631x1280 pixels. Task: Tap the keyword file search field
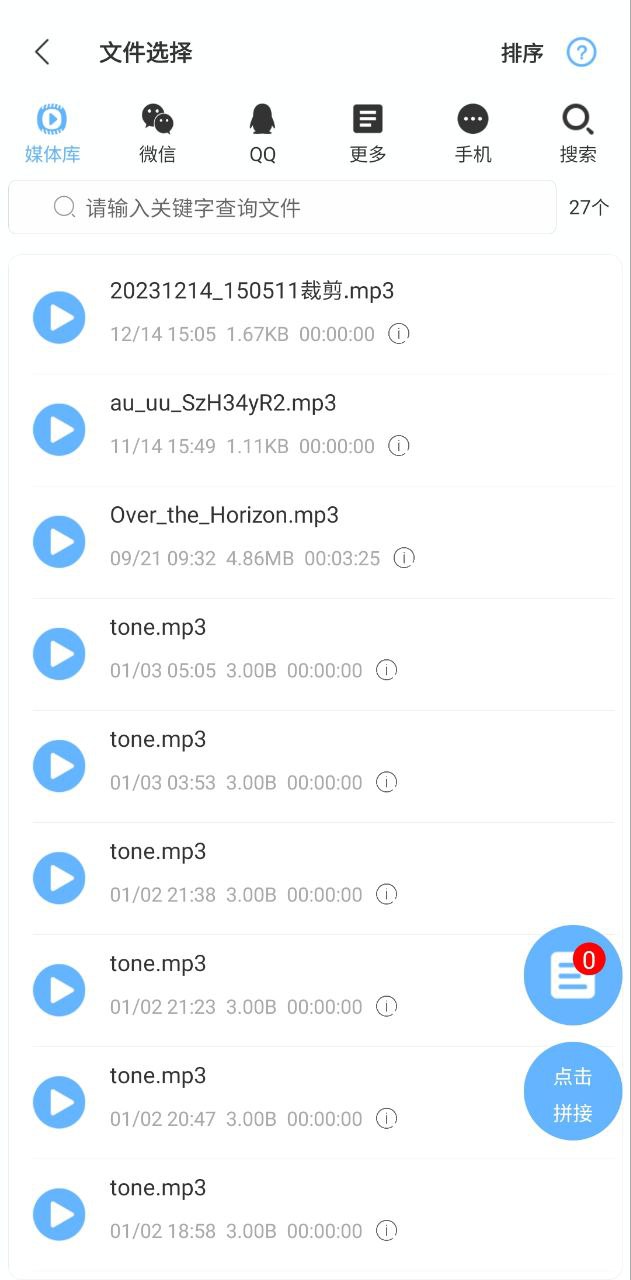click(282, 207)
